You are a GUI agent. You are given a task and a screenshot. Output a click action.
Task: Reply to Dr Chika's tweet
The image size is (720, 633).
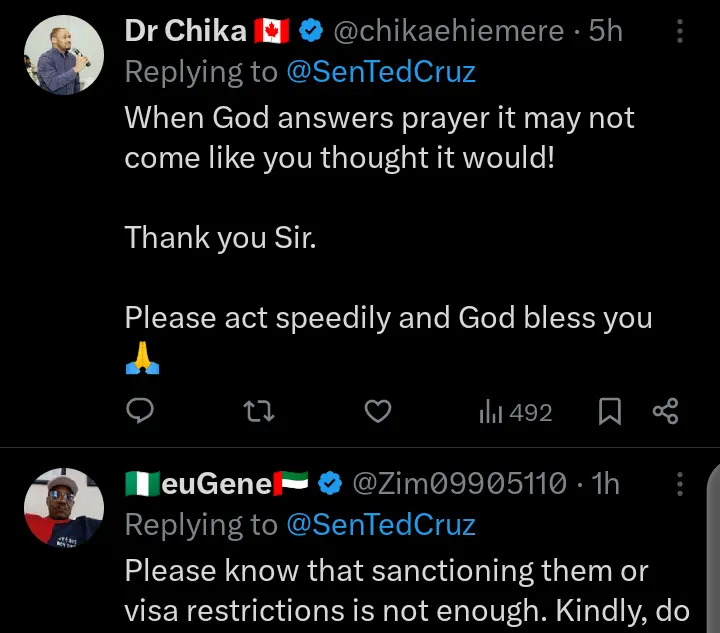pyautogui.click(x=142, y=411)
